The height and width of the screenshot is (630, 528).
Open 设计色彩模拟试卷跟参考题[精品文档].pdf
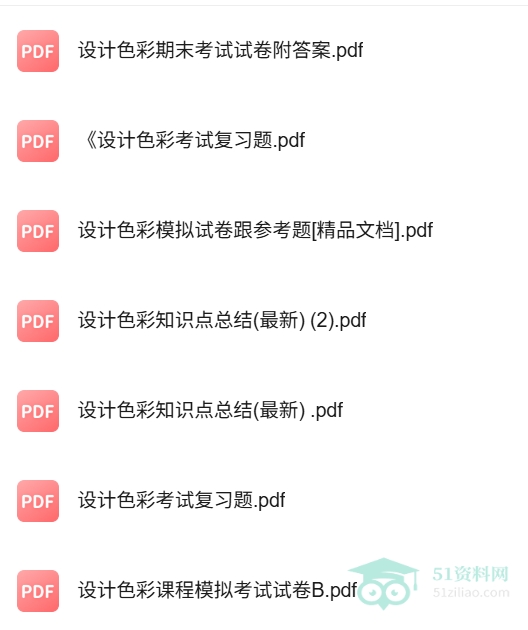click(x=256, y=231)
